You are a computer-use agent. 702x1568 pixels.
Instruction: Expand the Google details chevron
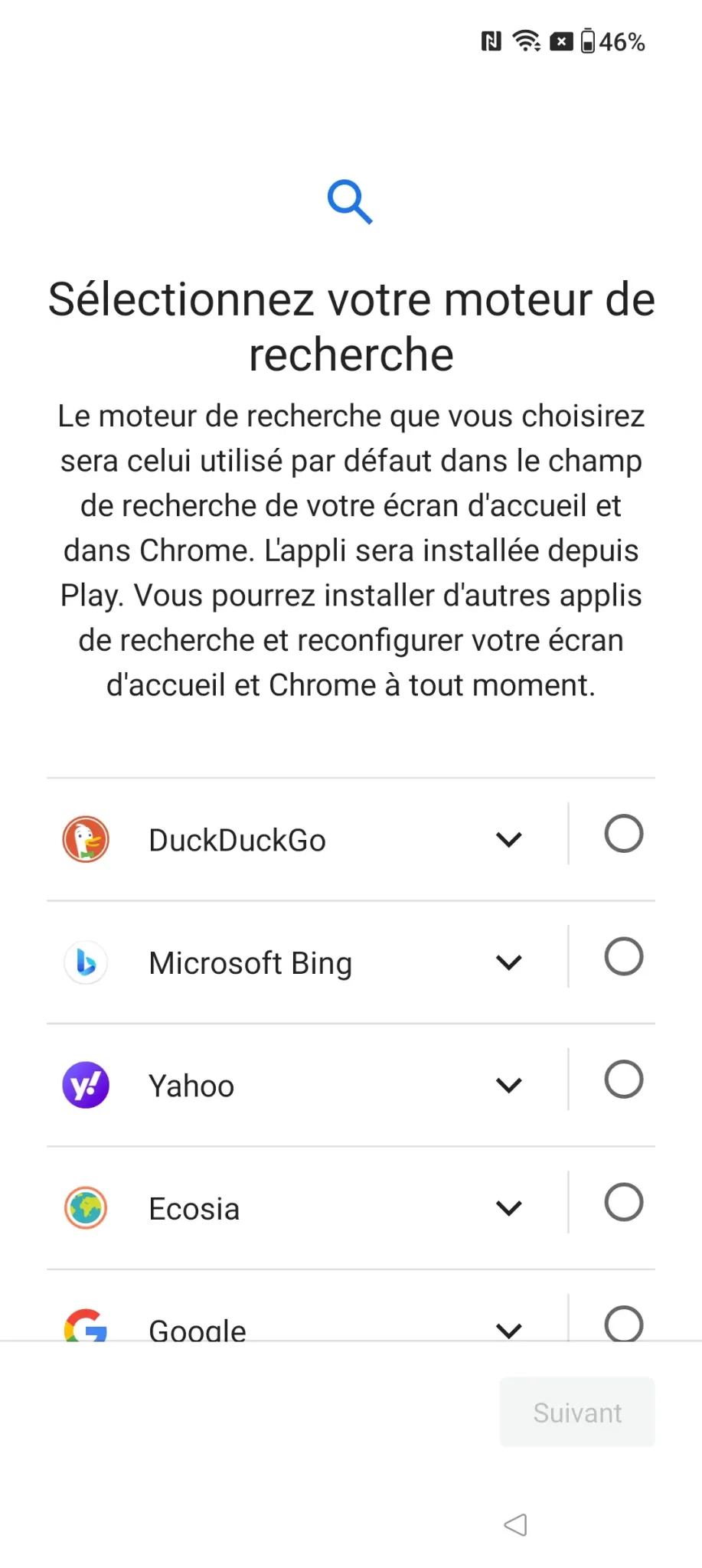[509, 1331]
